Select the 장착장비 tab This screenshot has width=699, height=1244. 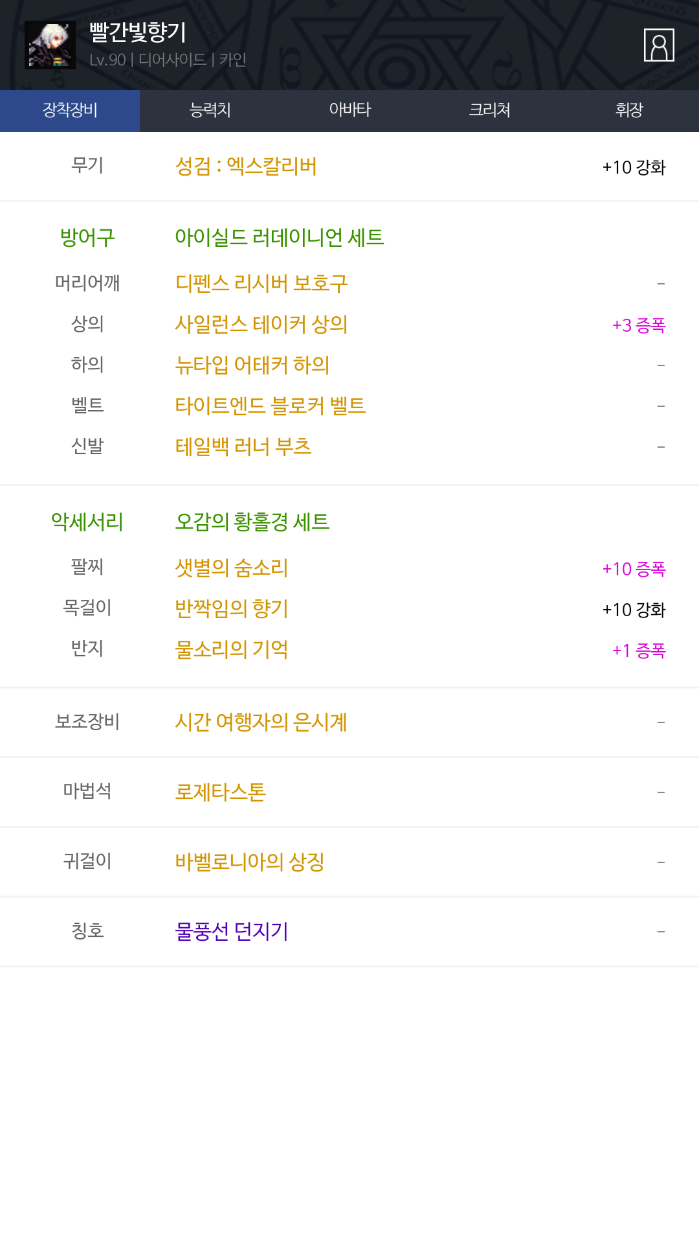coord(70,110)
